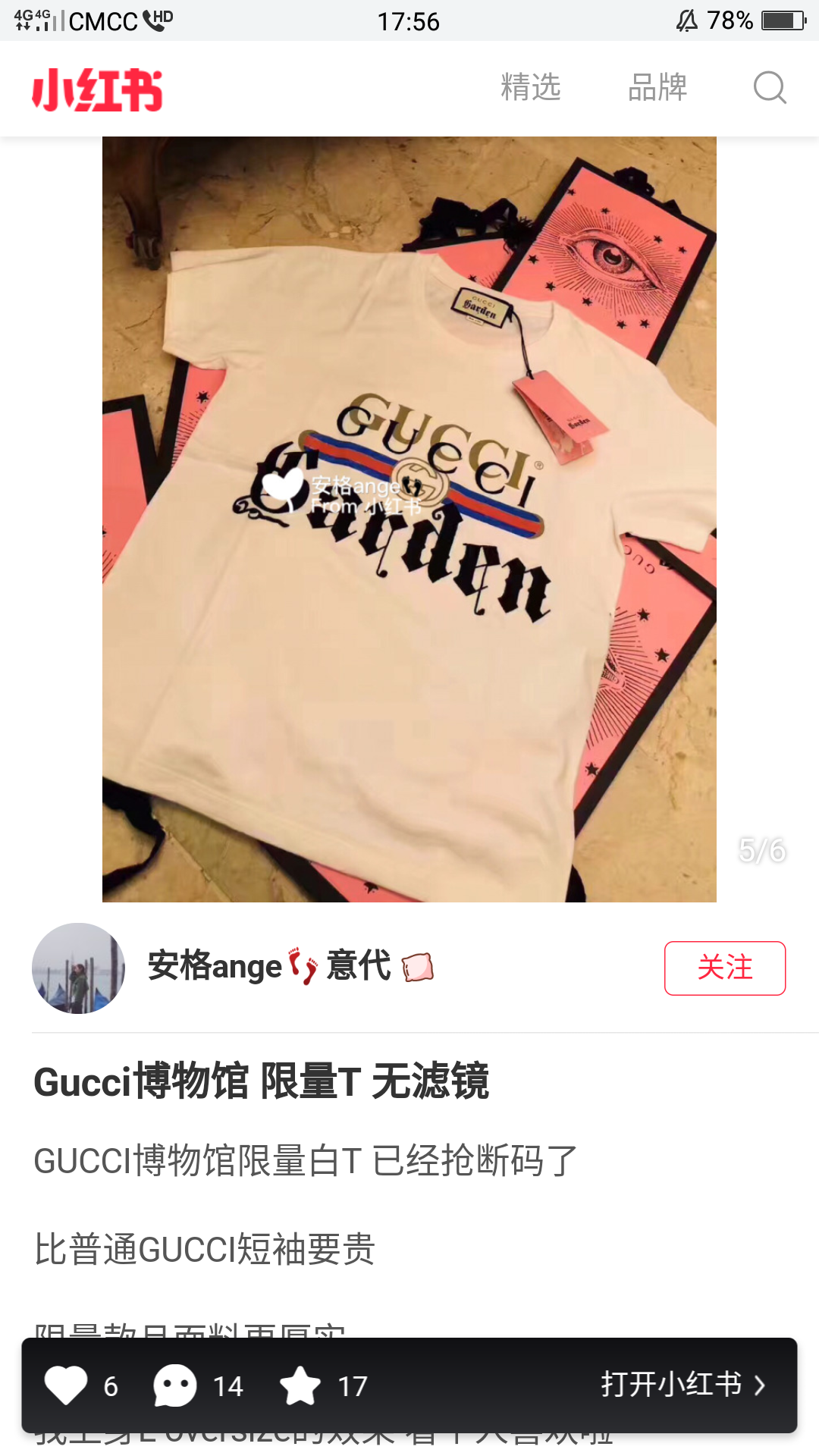Like this post with the heart icon
The image size is (819, 1456).
[67, 1385]
